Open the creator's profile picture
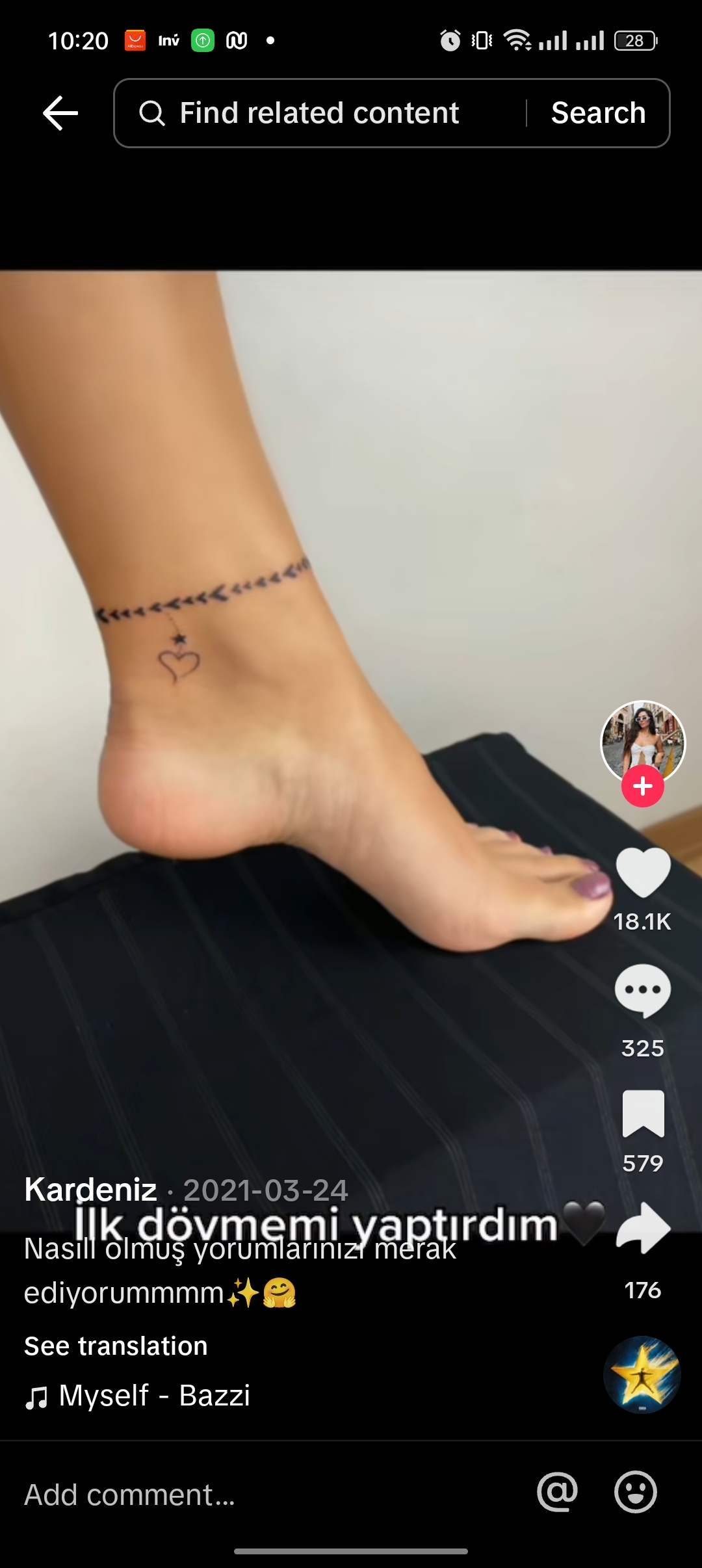 pos(643,742)
